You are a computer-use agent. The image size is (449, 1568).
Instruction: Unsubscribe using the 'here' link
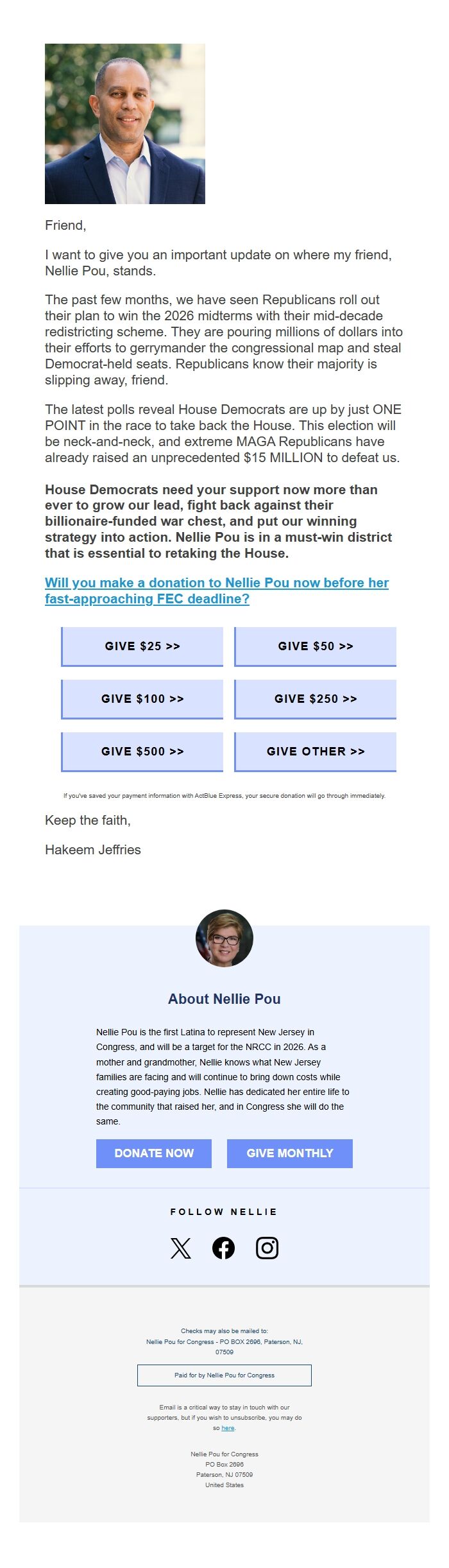(228, 1428)
